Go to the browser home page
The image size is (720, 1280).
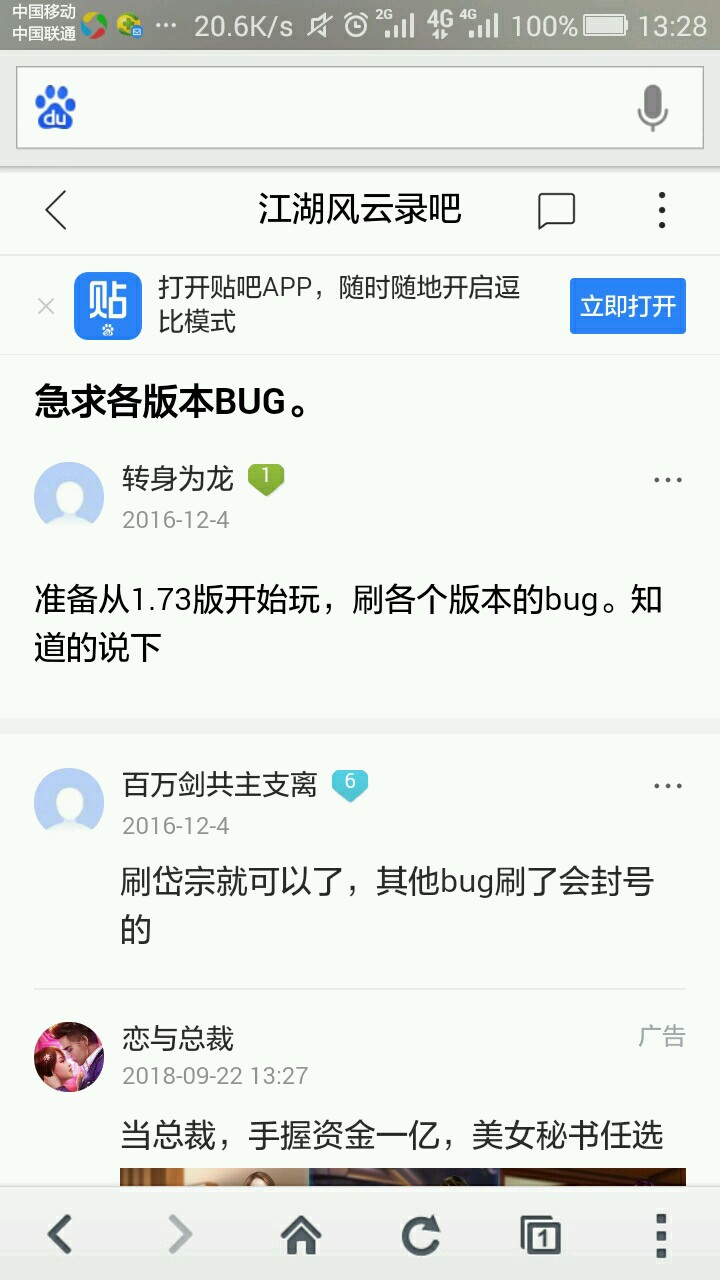(301, 1235)
